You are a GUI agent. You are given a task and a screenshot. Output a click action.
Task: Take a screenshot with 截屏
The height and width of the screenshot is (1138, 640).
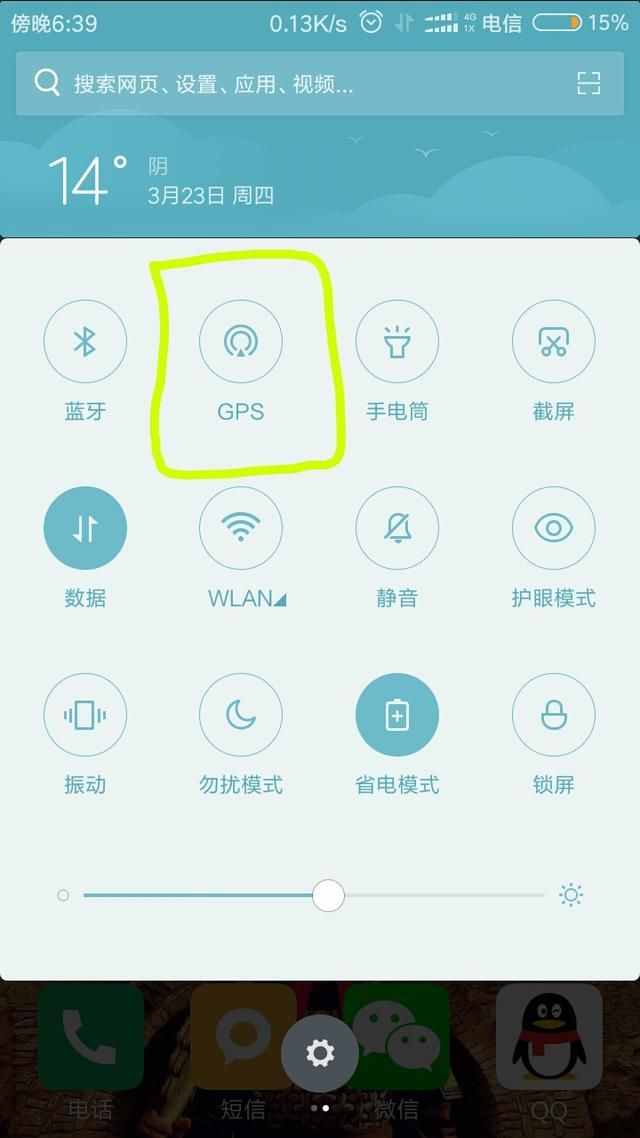tap(553, 342)
